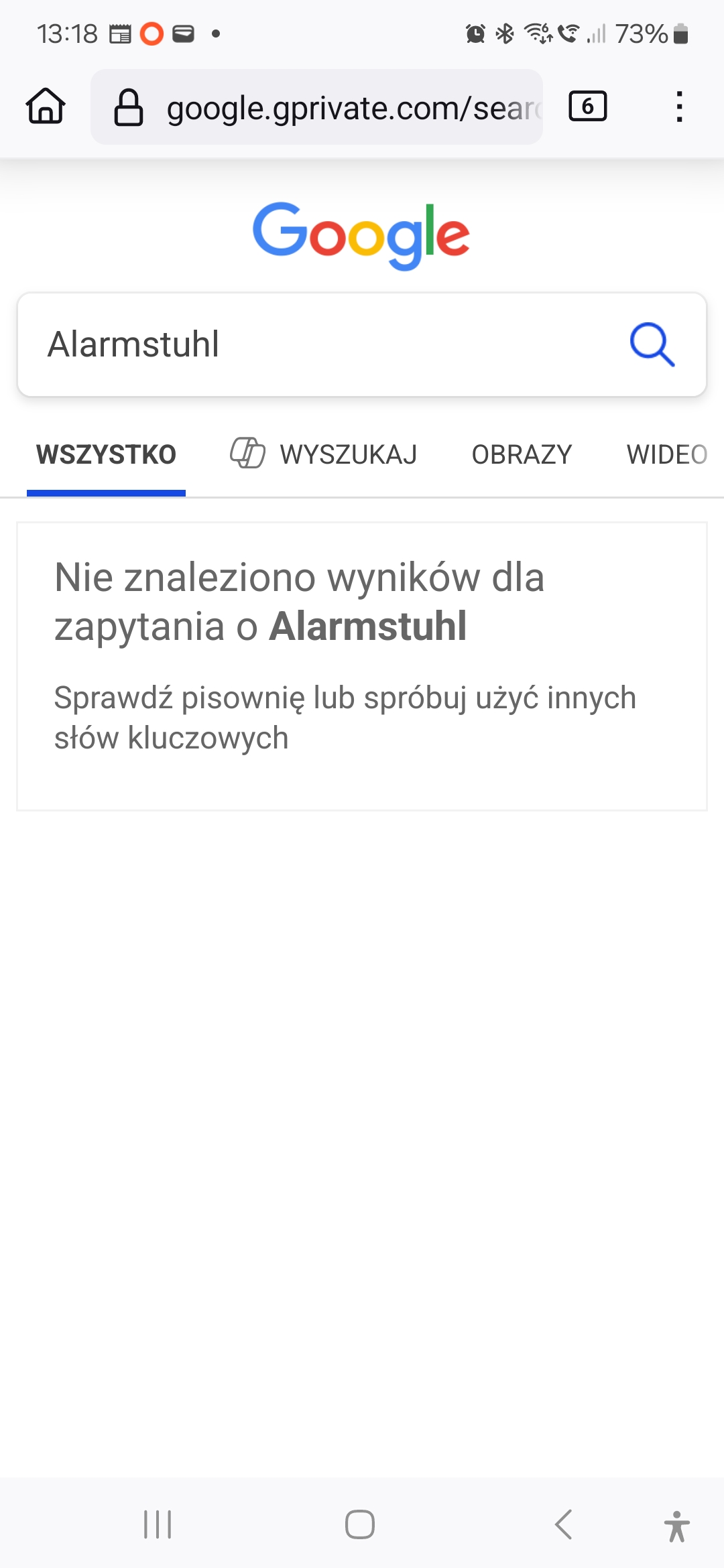Open the tab switcher showing 6 tabs
724x1568 pixels.
[587, 107]
